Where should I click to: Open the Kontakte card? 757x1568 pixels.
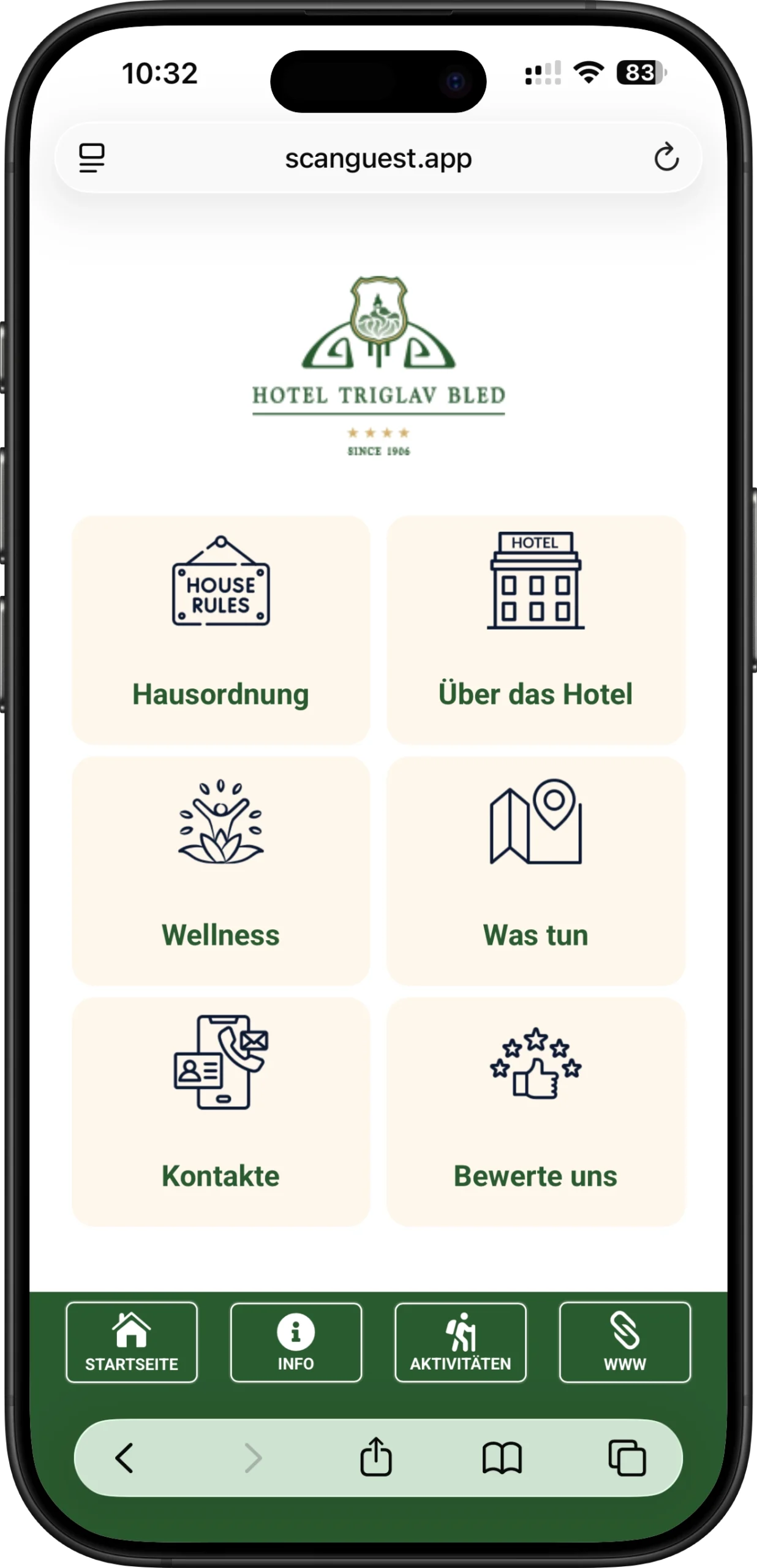click(220, 1111)
